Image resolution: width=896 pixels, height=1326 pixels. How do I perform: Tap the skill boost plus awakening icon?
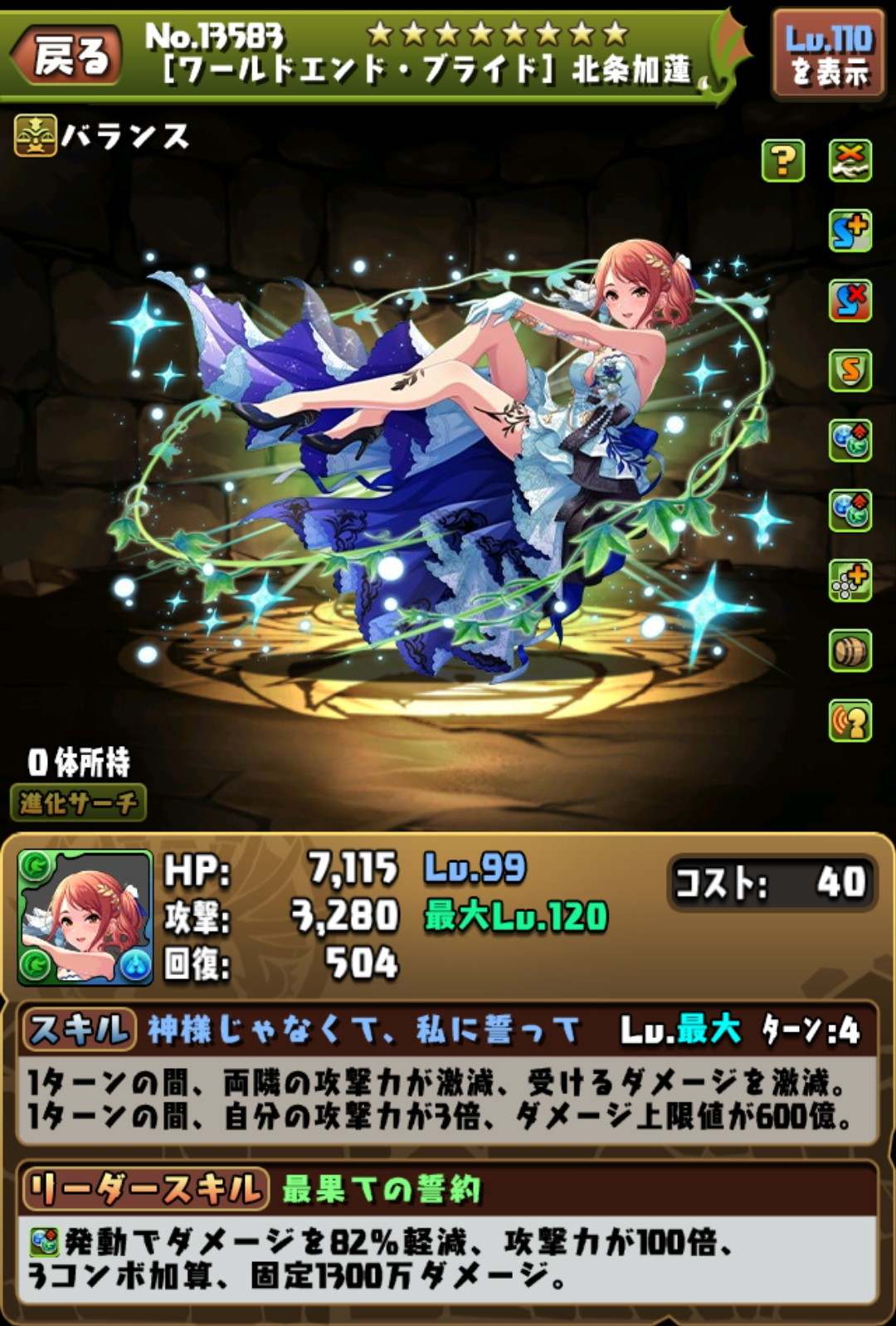(850, 231)
